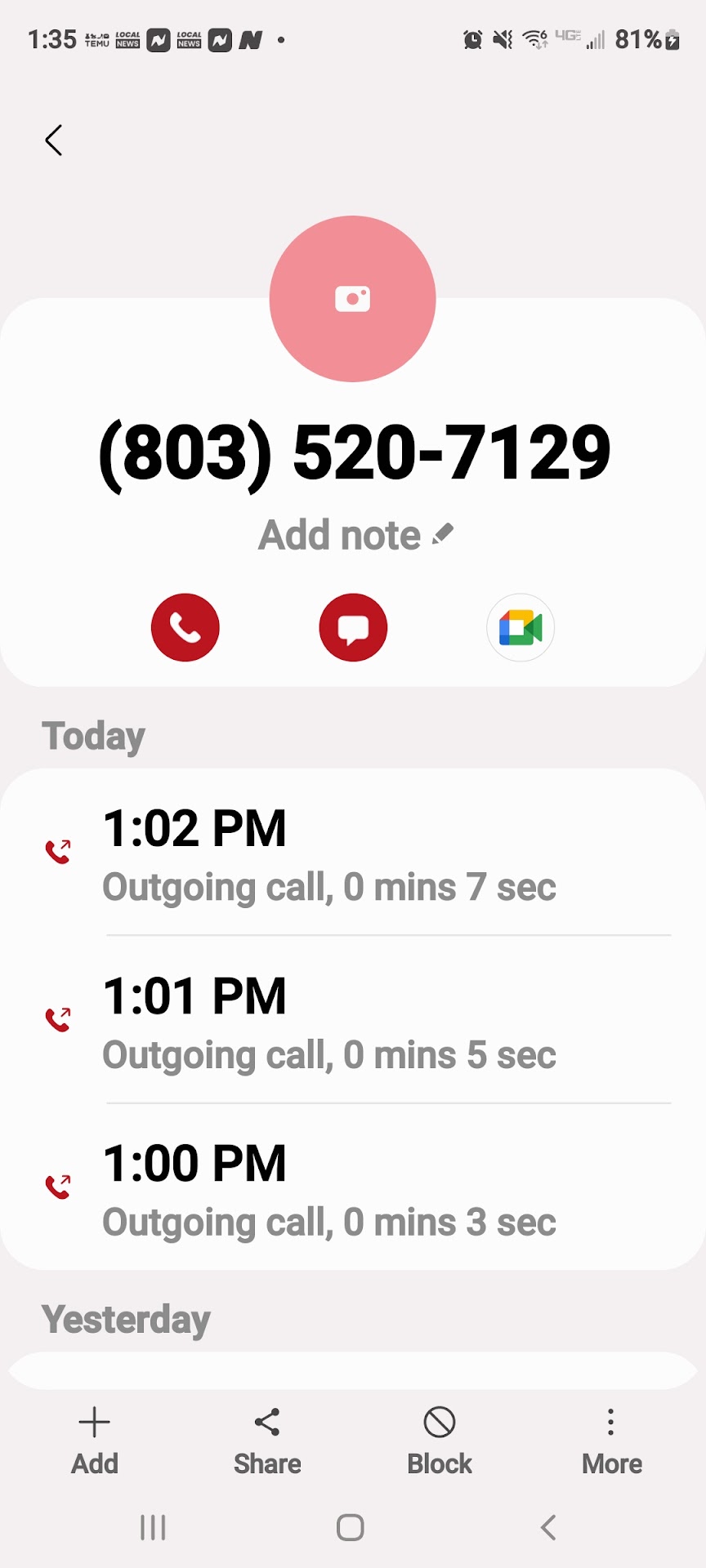Open recent apps from the navigation bar
The height and width of the screenshot is (1568, 706).
pos(153,1527)
